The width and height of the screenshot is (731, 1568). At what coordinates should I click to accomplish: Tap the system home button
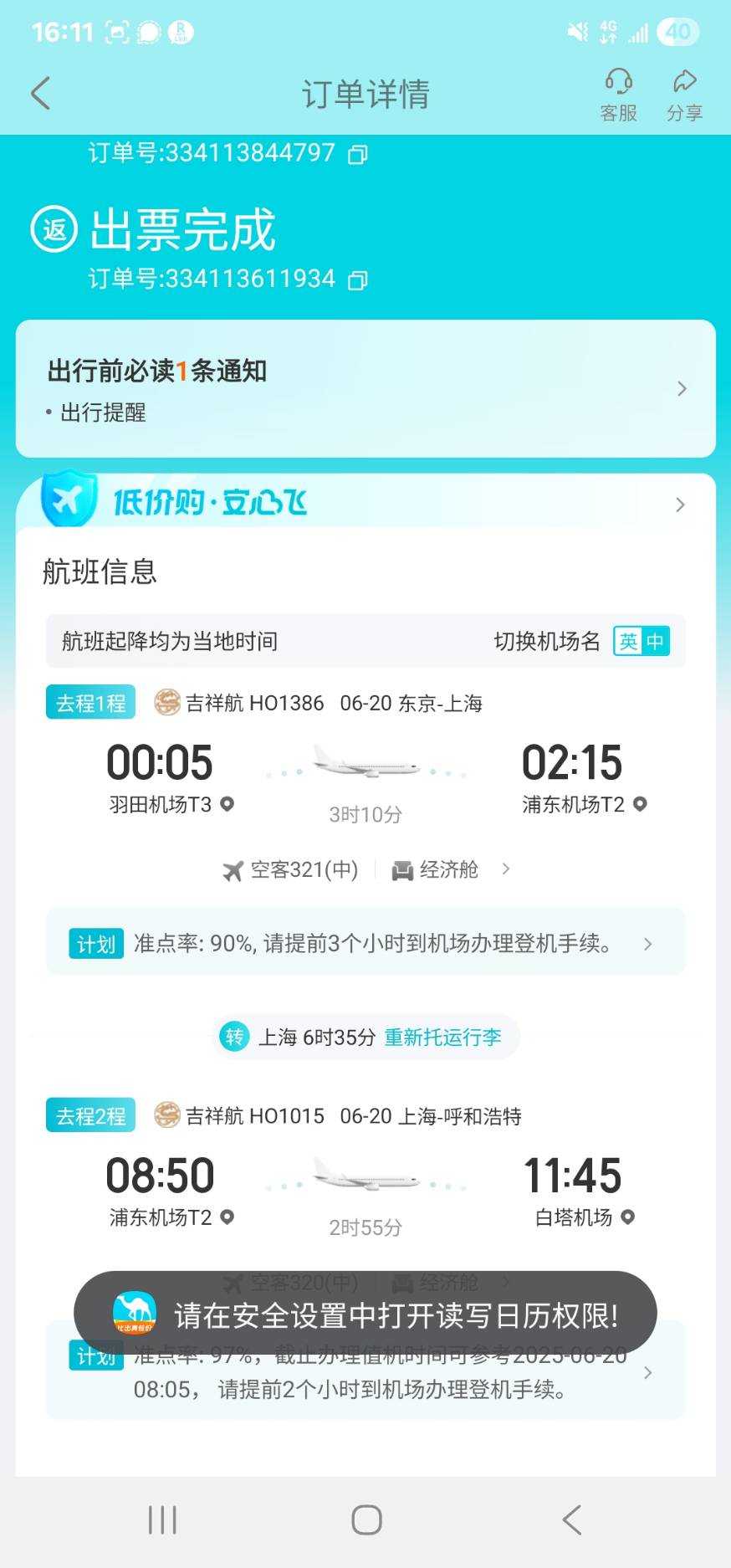[366, 1519]
